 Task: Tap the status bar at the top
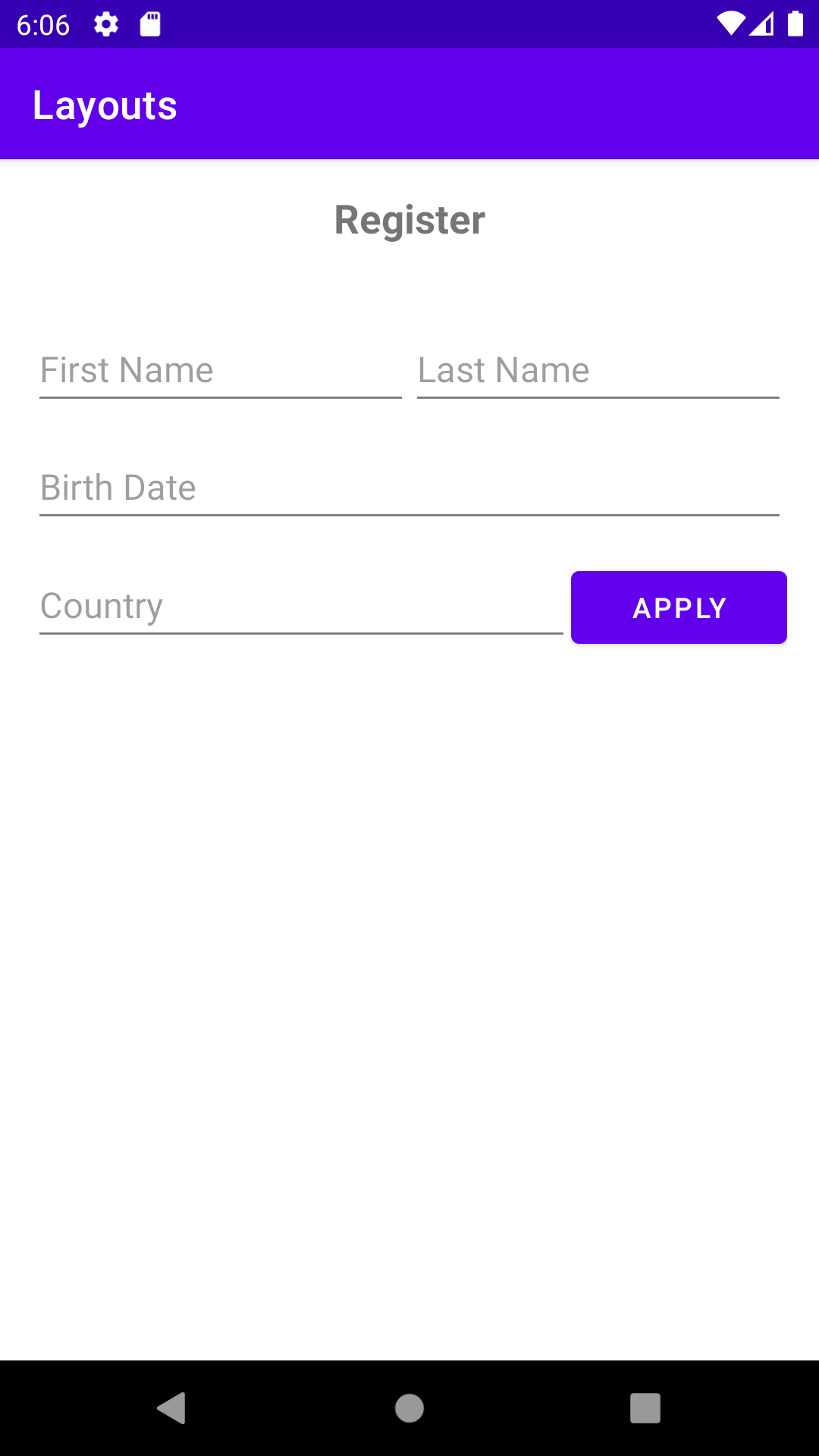(x=409, y=24)
